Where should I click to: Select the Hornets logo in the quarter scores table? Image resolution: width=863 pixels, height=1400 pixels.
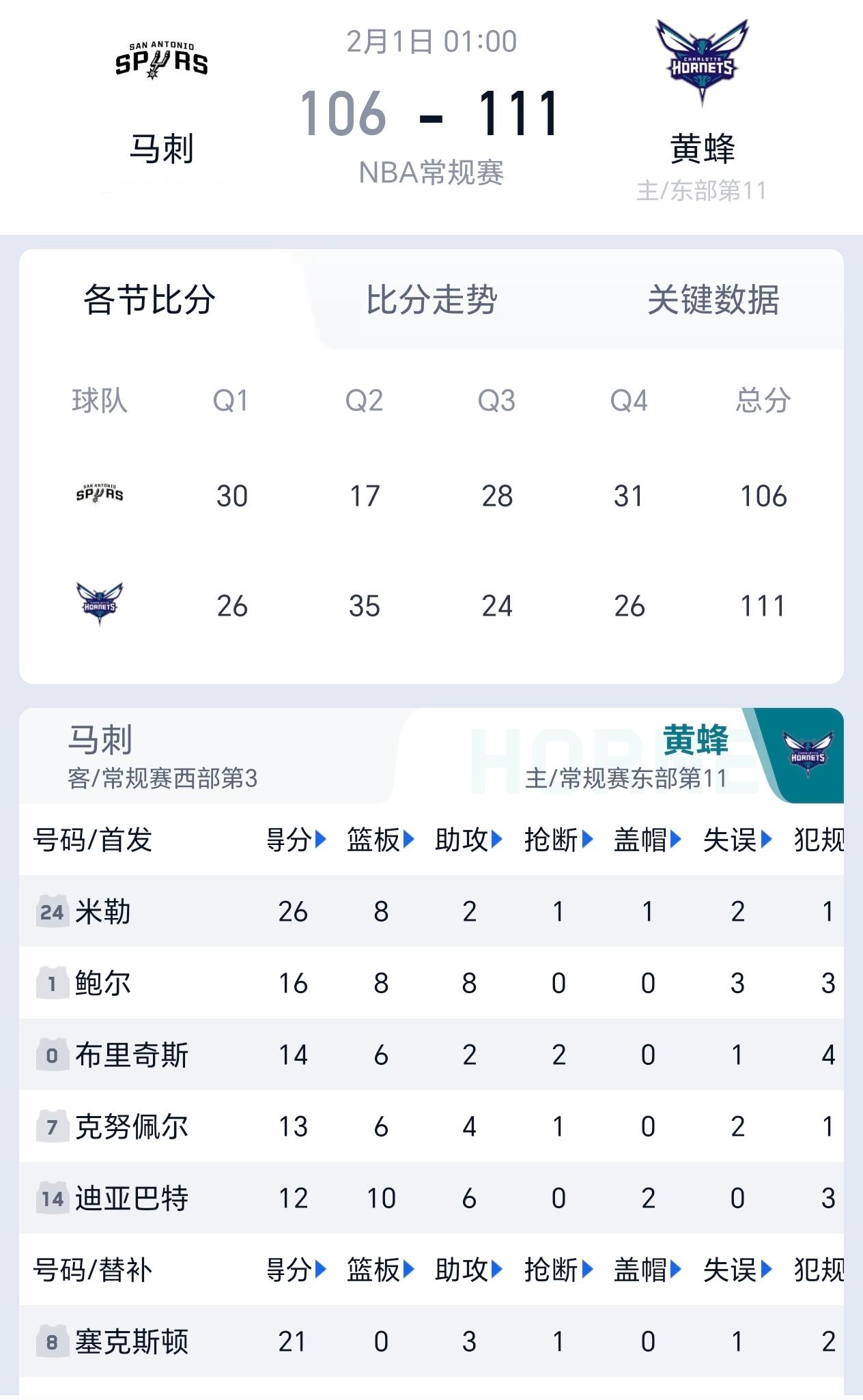(x=100, y=603)
